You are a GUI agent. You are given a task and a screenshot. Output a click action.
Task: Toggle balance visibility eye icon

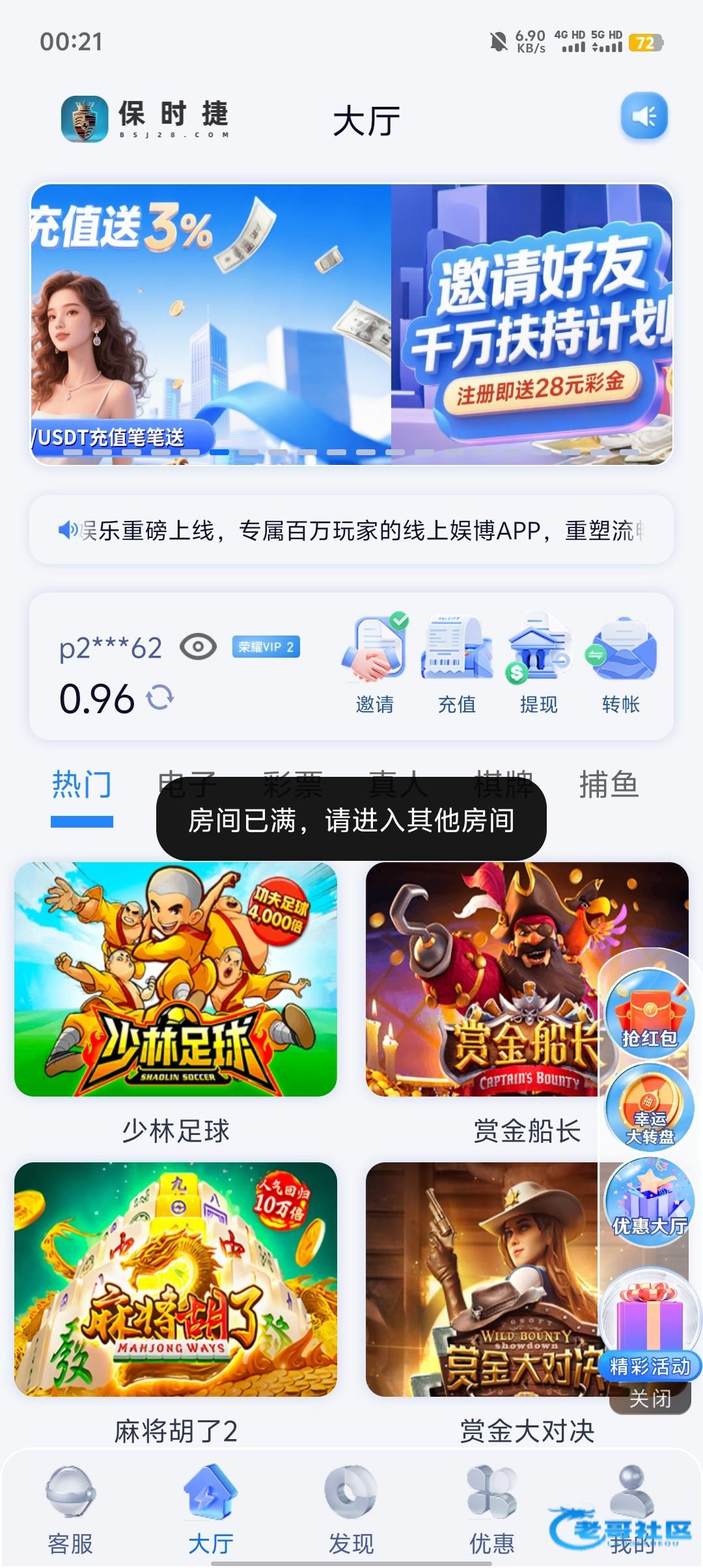[x=198, y=647]
